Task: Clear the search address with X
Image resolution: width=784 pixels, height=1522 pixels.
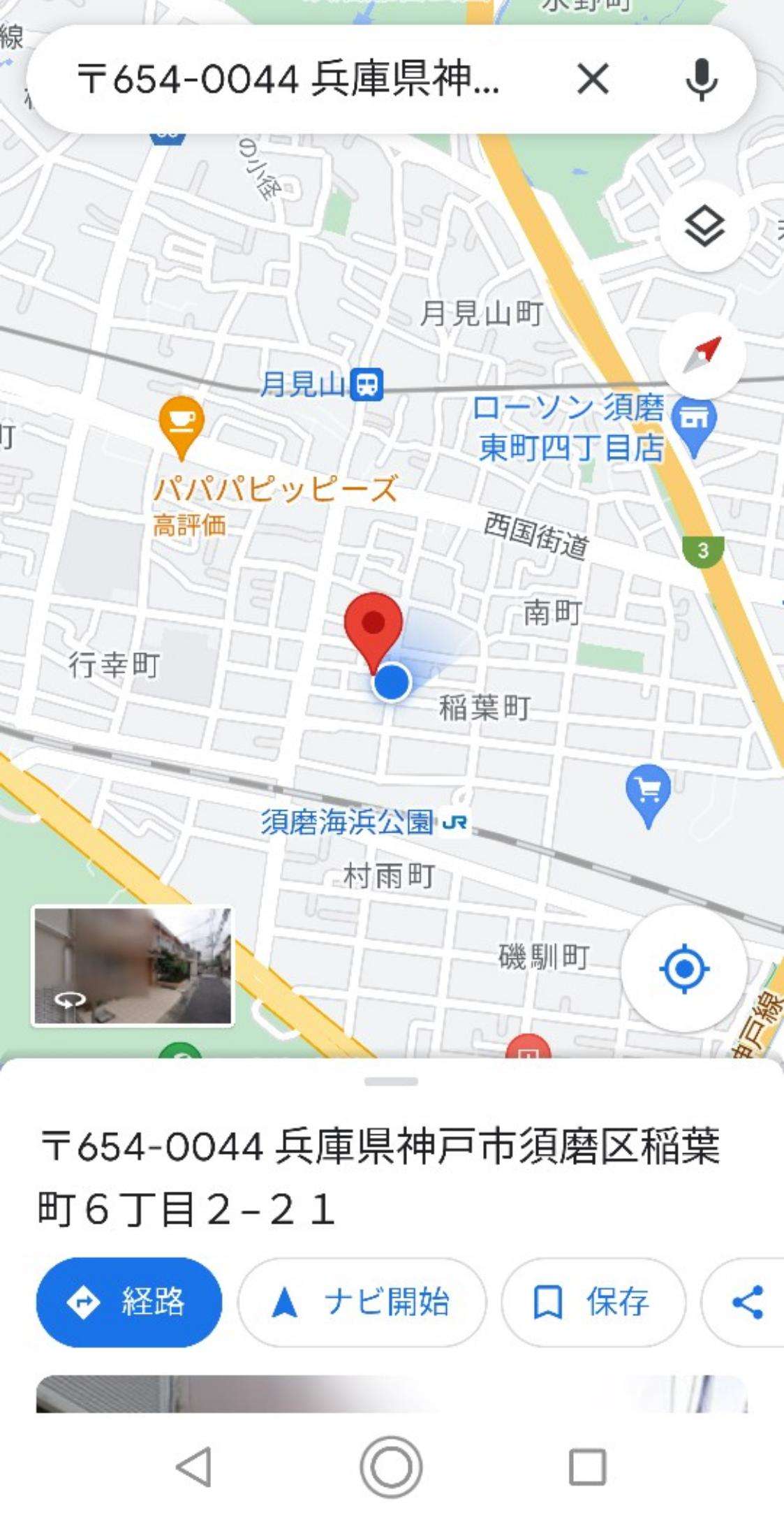Action: click(593, 78)
